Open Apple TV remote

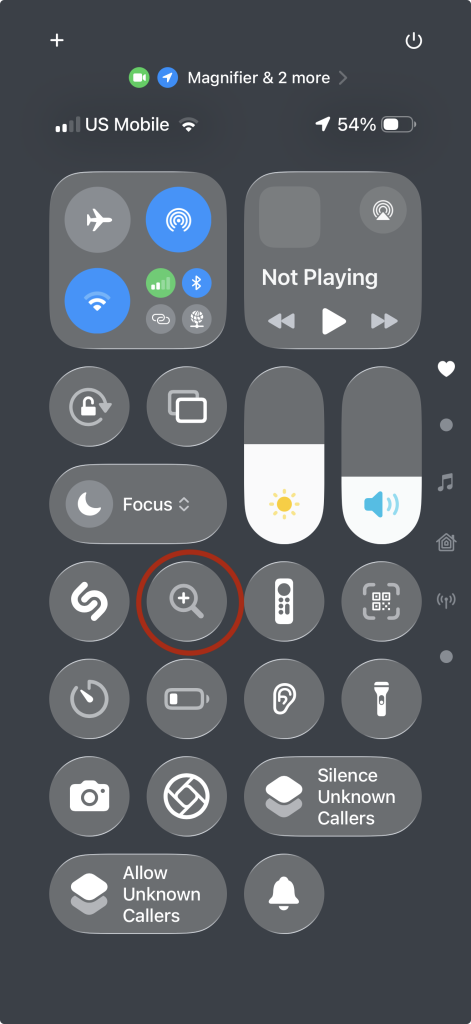tap(284, 601)
